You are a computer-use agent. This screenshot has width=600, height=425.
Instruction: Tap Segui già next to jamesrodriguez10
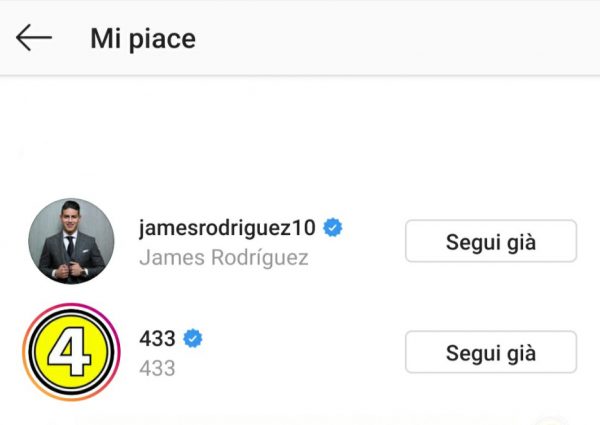[490, 241]
